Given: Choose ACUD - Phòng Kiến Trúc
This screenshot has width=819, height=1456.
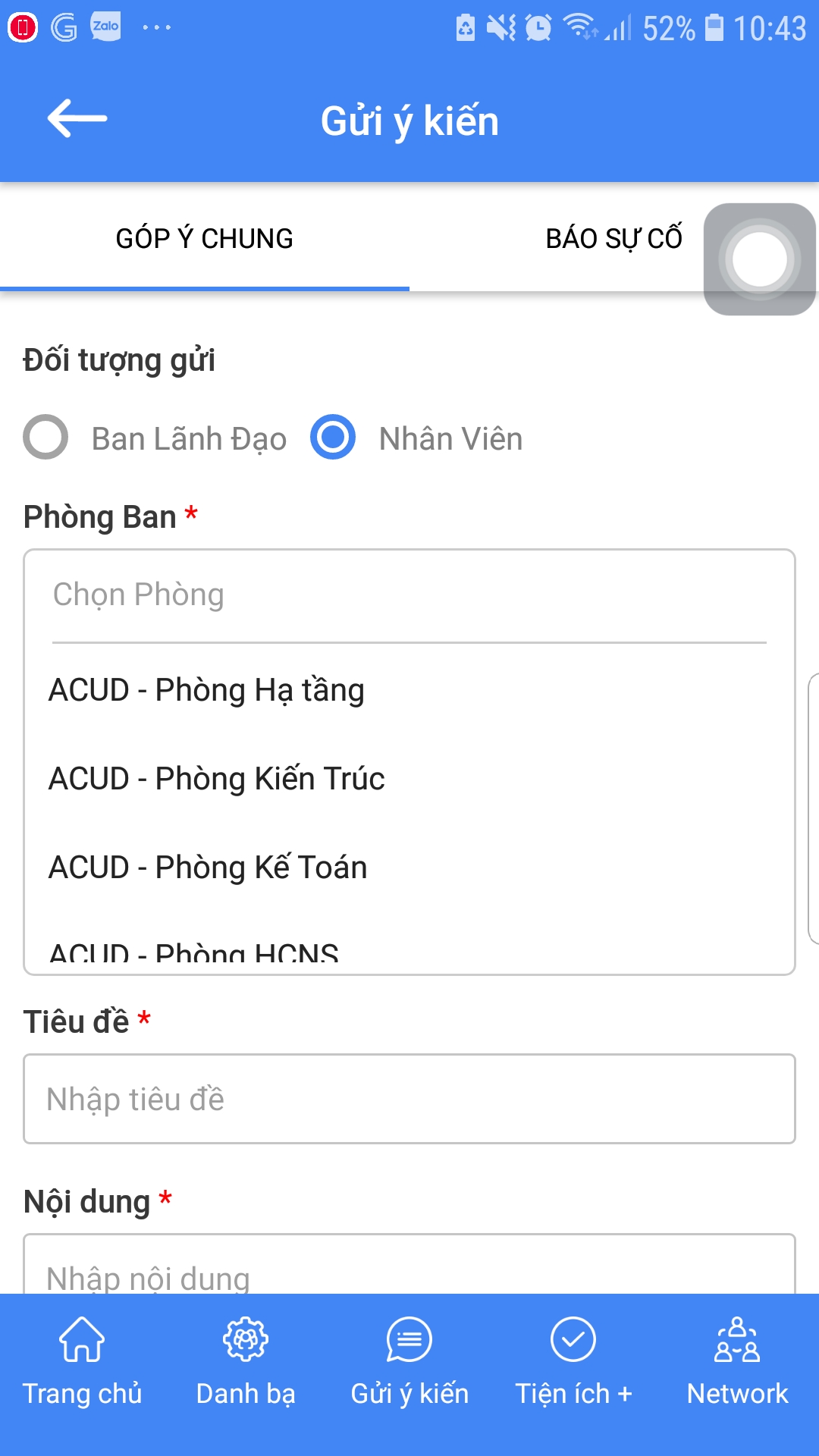Looking at the screenshot, I should click(x=216, y=779).
